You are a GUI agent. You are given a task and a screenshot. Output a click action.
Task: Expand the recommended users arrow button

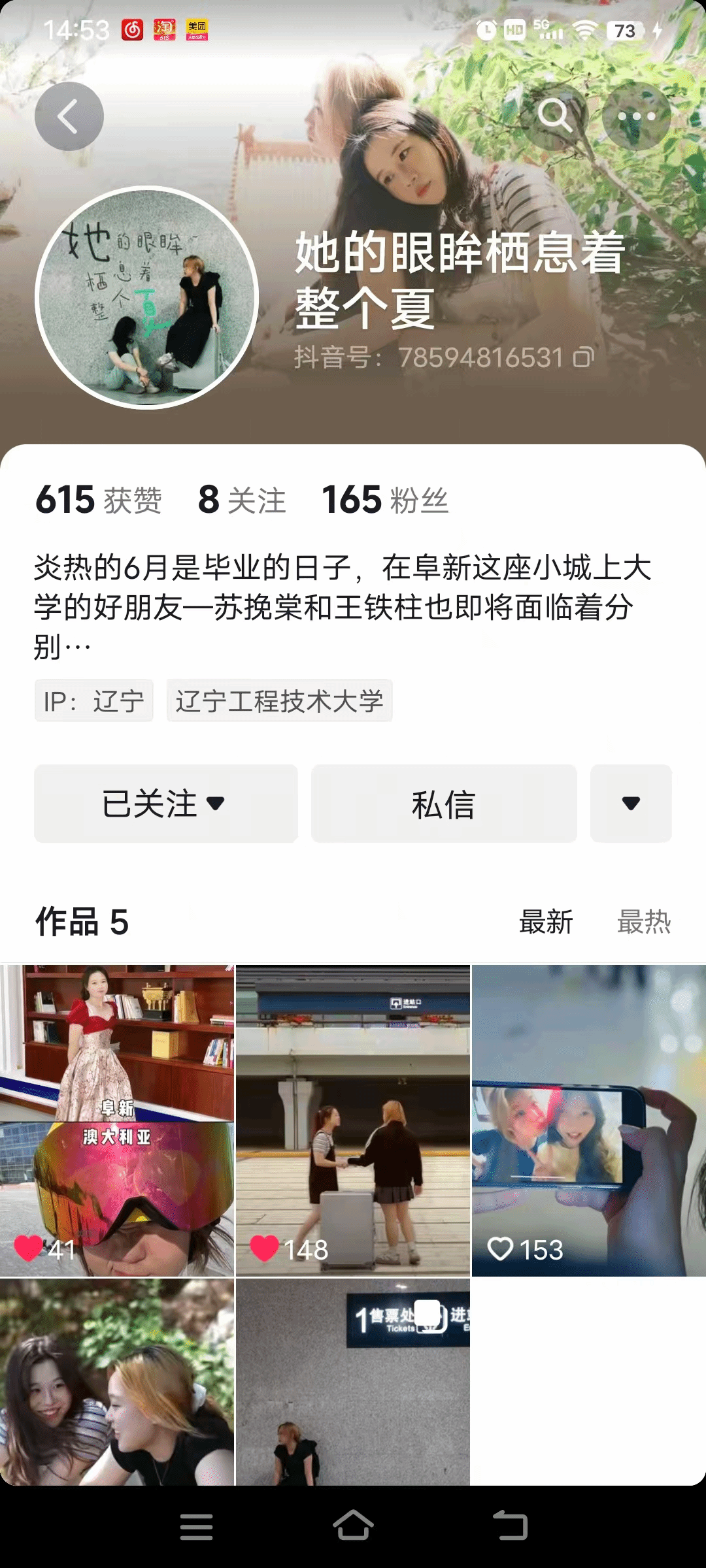pyautogui.click(x=631, y=804)
